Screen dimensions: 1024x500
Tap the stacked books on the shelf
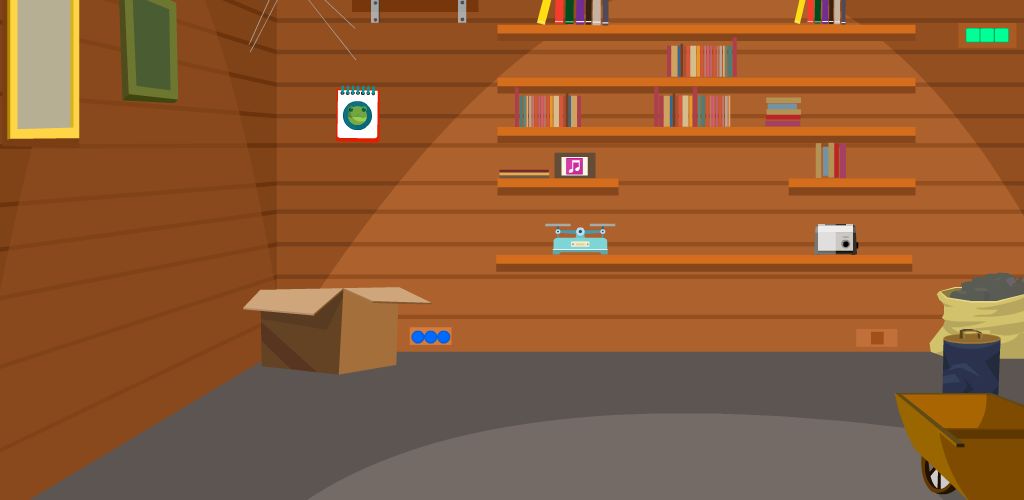(x=783, y=111)
